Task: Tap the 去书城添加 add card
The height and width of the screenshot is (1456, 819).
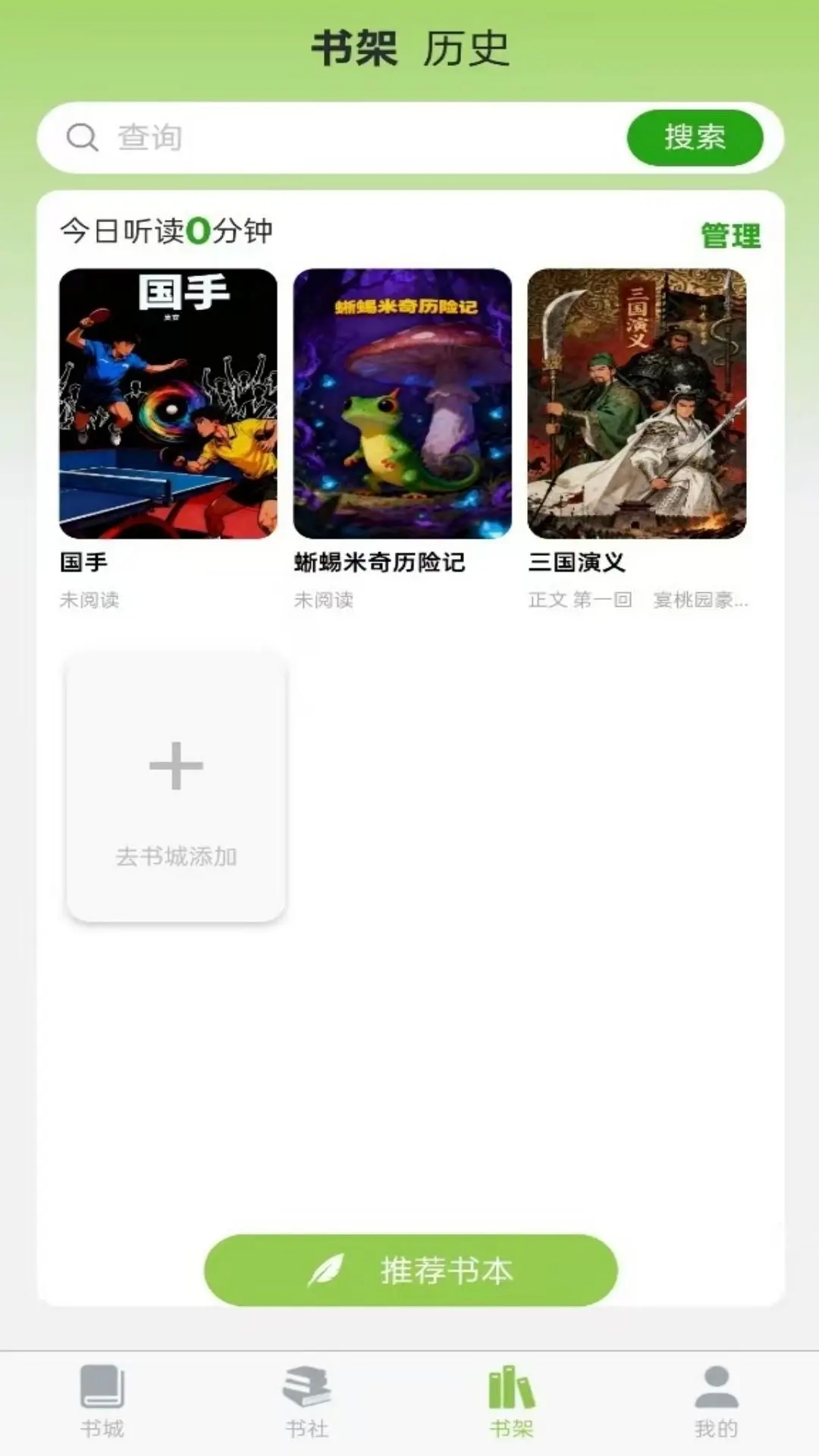Action: (x=174, y=781)
